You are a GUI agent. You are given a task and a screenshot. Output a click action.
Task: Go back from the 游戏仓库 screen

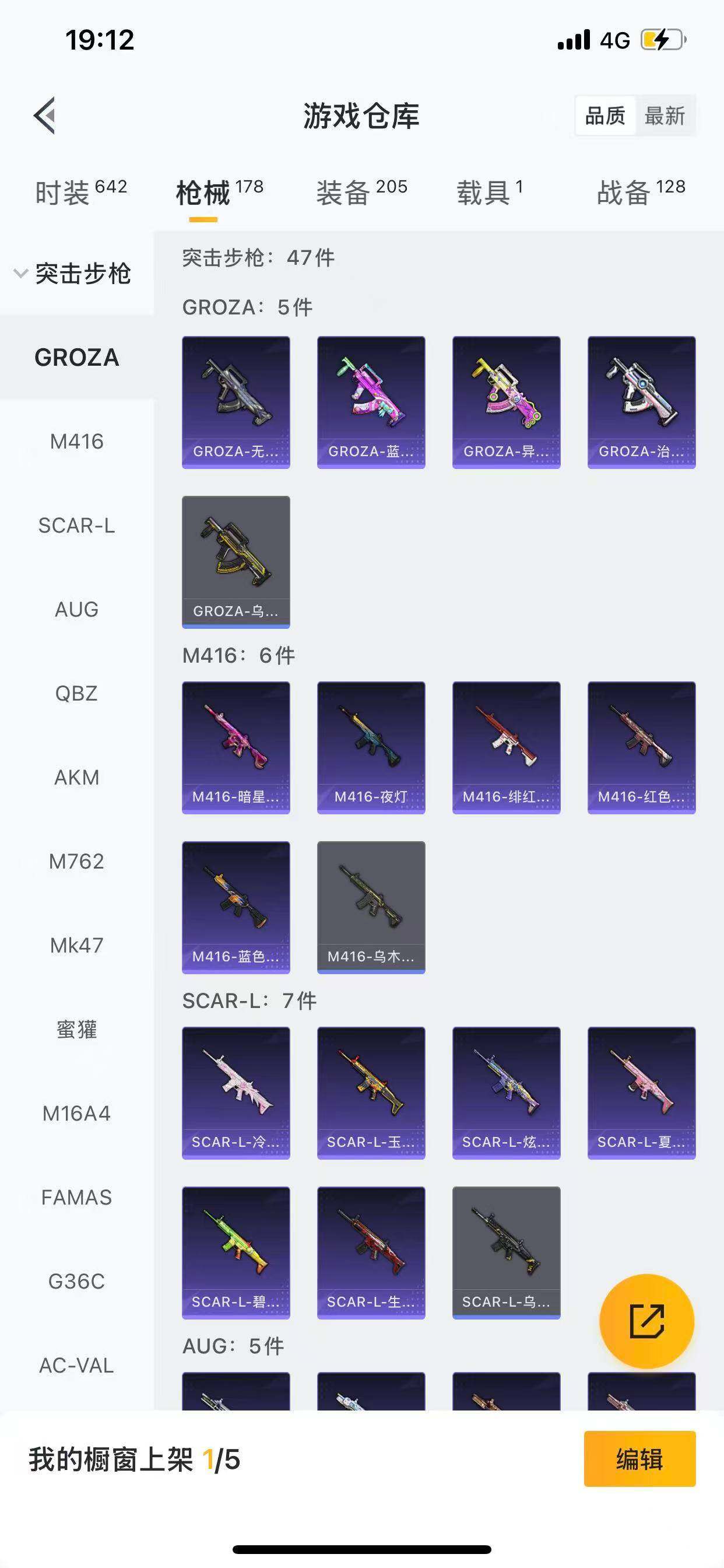coord(44,115)
